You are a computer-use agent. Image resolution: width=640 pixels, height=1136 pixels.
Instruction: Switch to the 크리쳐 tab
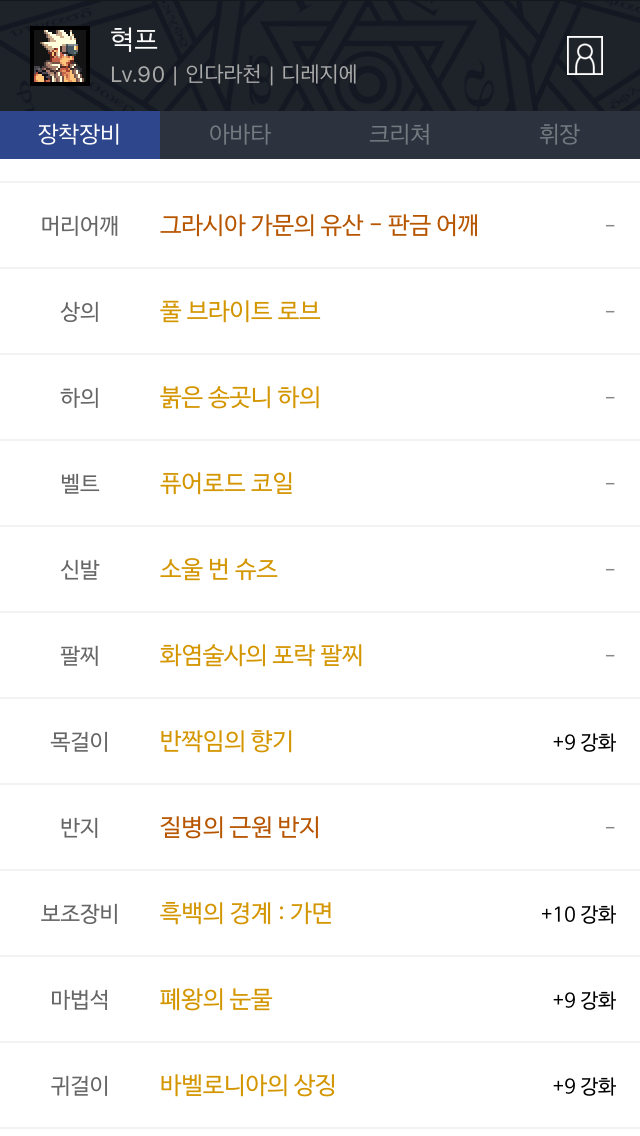(x=399, y=135)
